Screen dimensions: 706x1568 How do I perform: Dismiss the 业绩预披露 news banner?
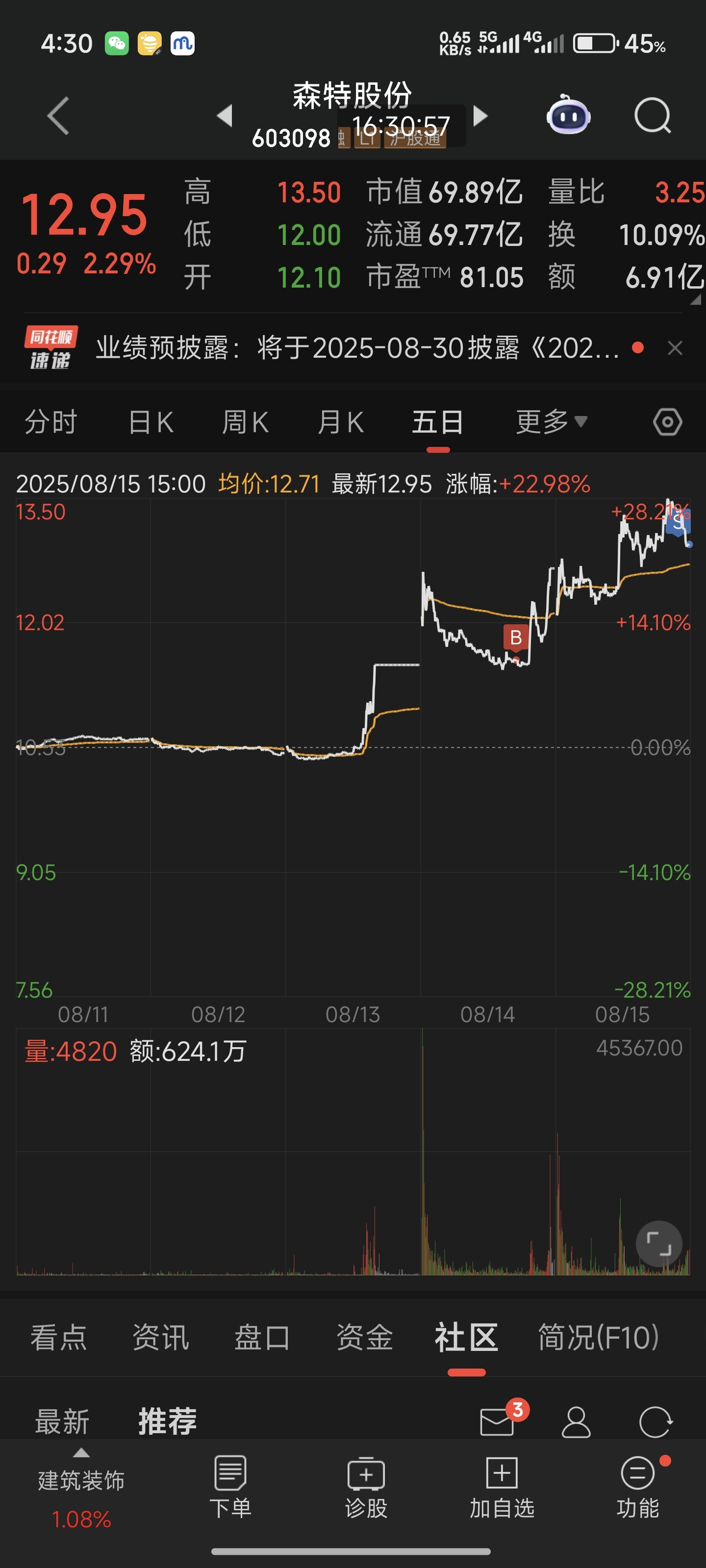click(x=675, y=348)
